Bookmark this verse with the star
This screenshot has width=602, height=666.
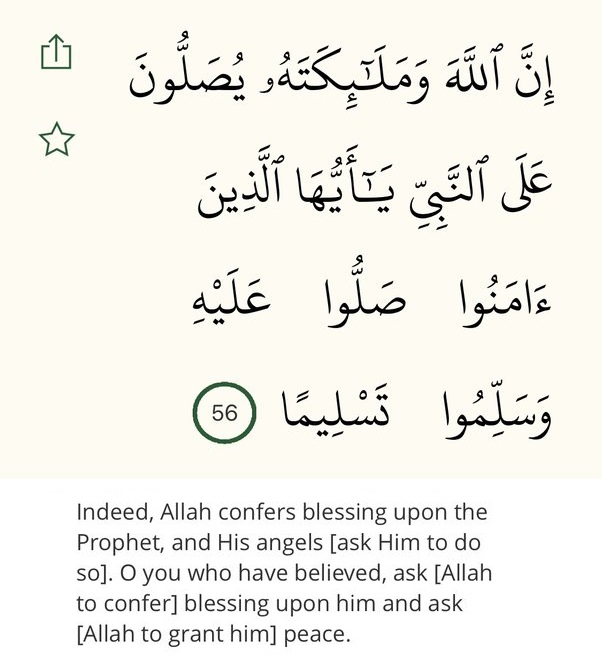56,139
